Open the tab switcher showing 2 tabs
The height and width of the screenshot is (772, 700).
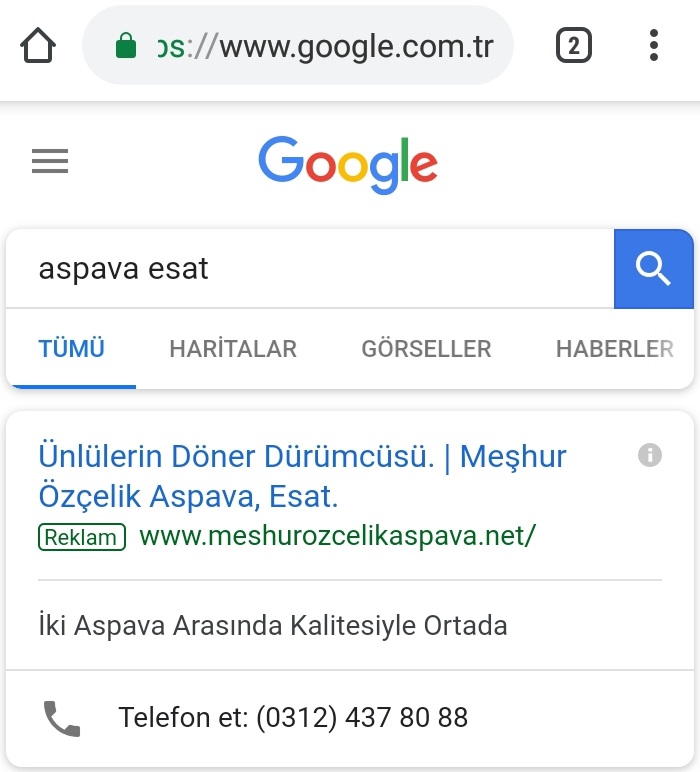coord(573,46)
